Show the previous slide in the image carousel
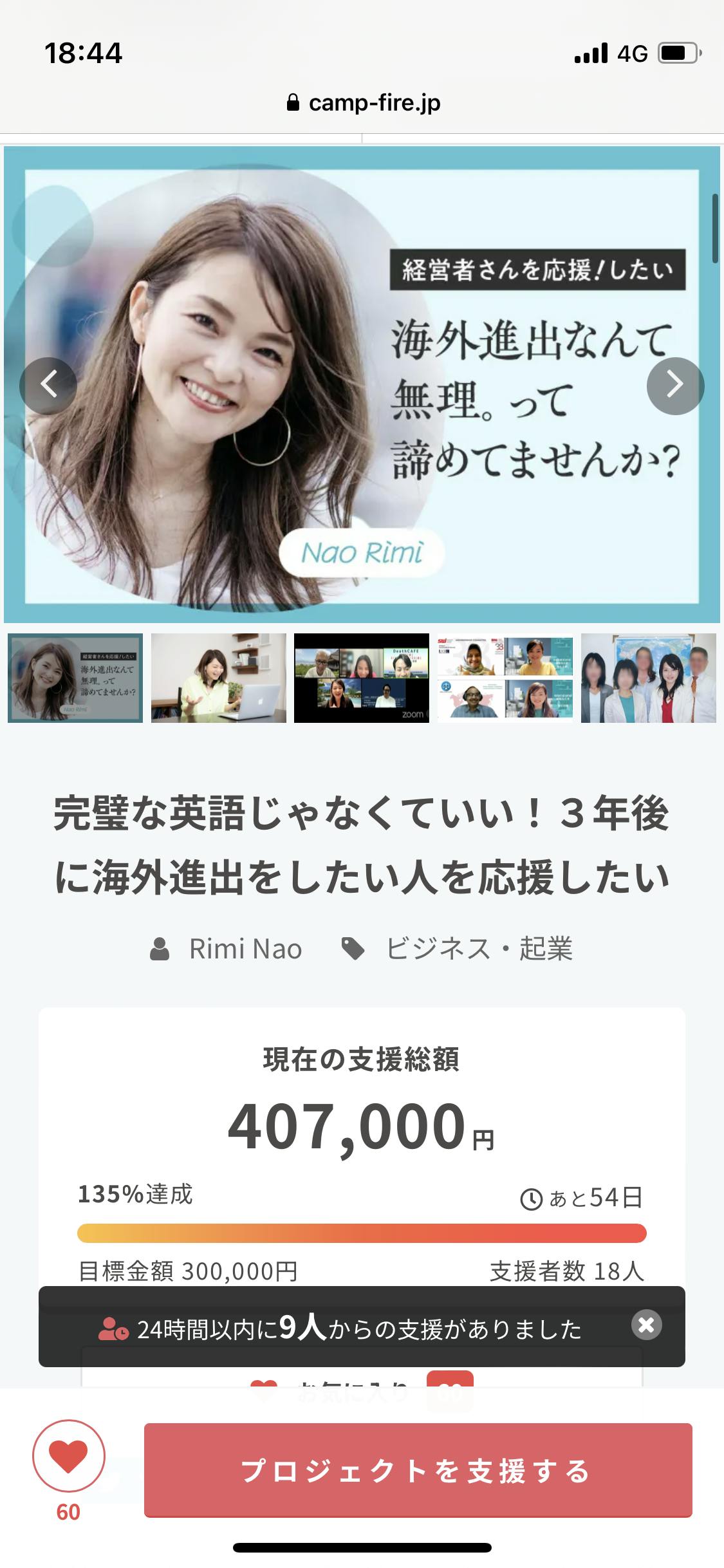The height and width of the screenshot is (1568, 724). tap(48, 386)
